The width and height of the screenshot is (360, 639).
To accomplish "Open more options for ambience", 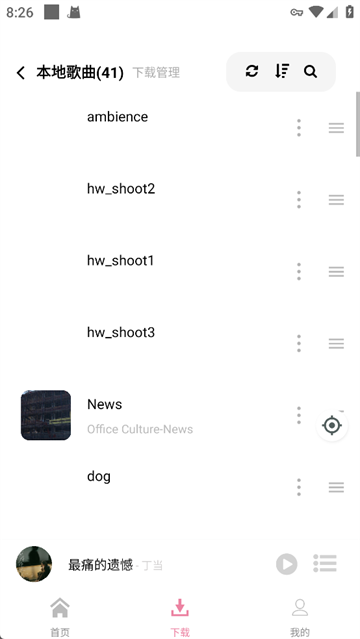I will coord(299,128).
